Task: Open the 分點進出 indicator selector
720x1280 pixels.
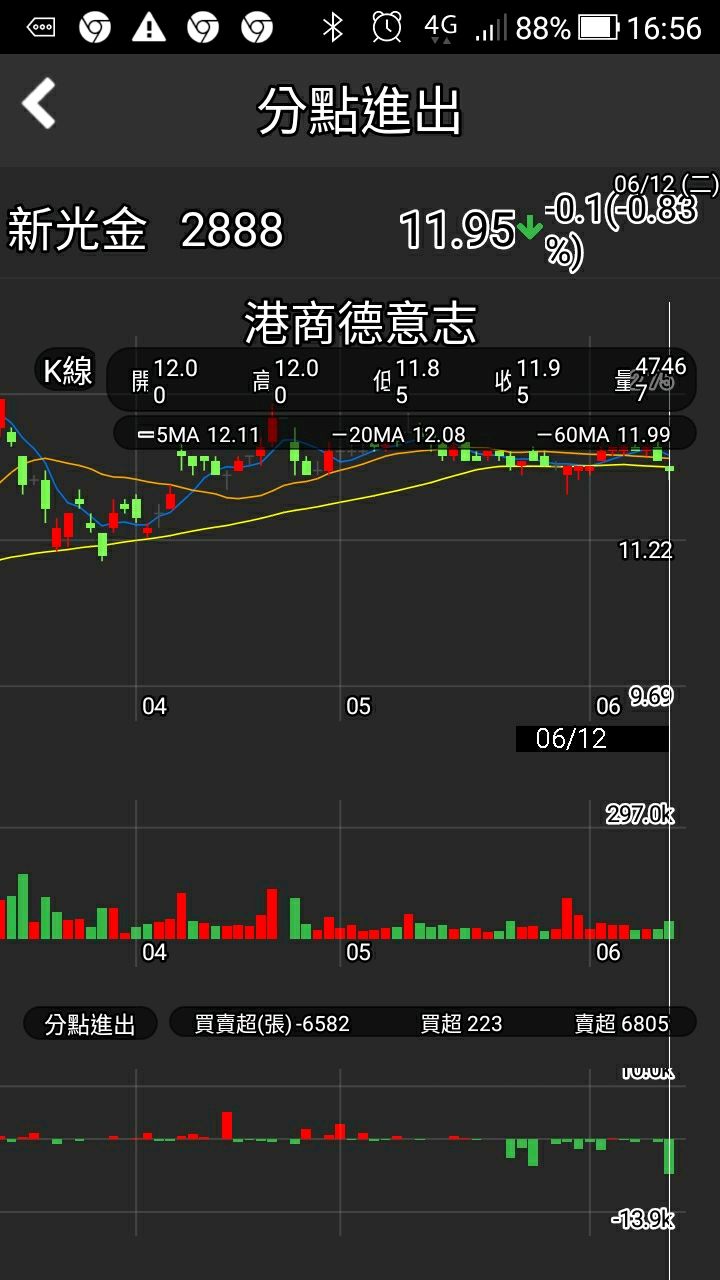Action: (x=90, y=1023)
